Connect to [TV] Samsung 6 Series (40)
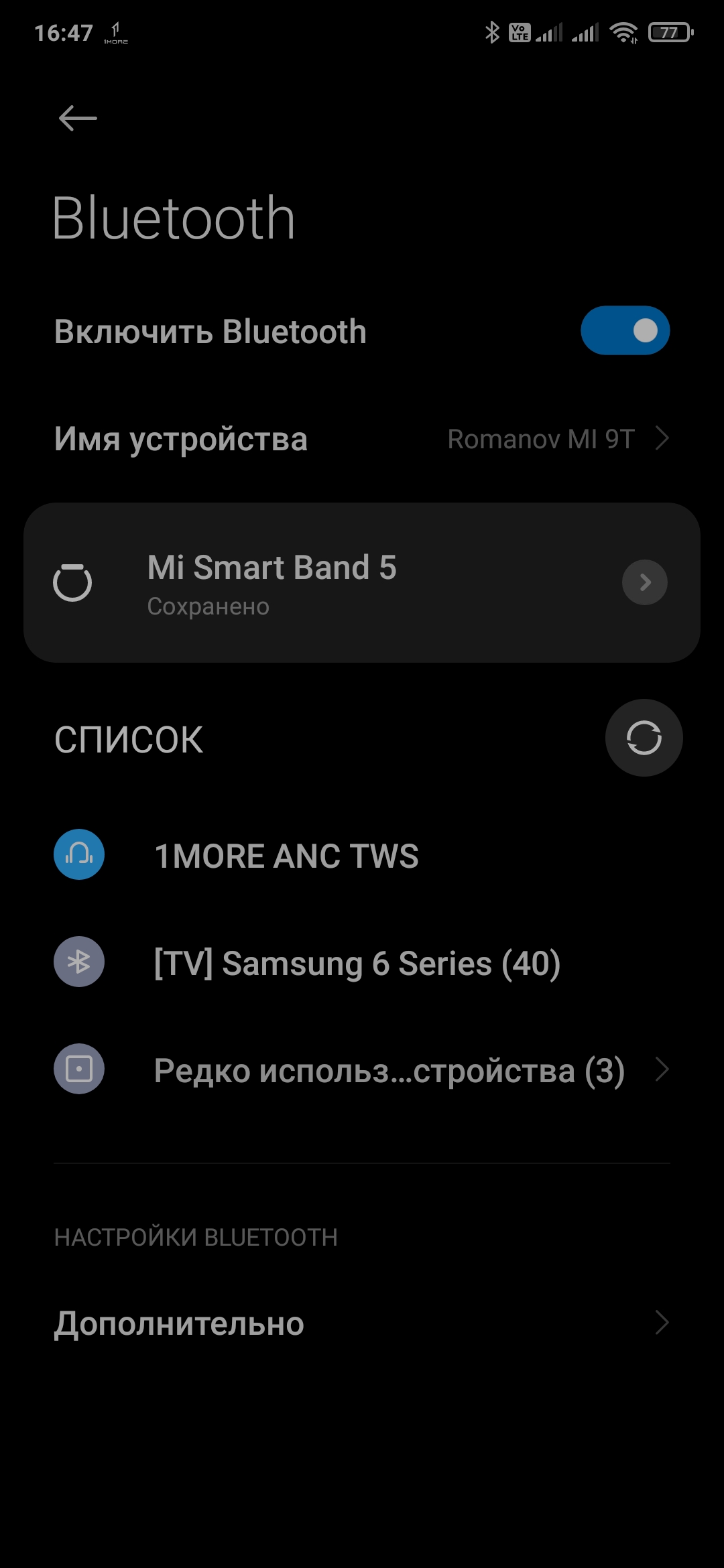 click(x=357, y=963)
